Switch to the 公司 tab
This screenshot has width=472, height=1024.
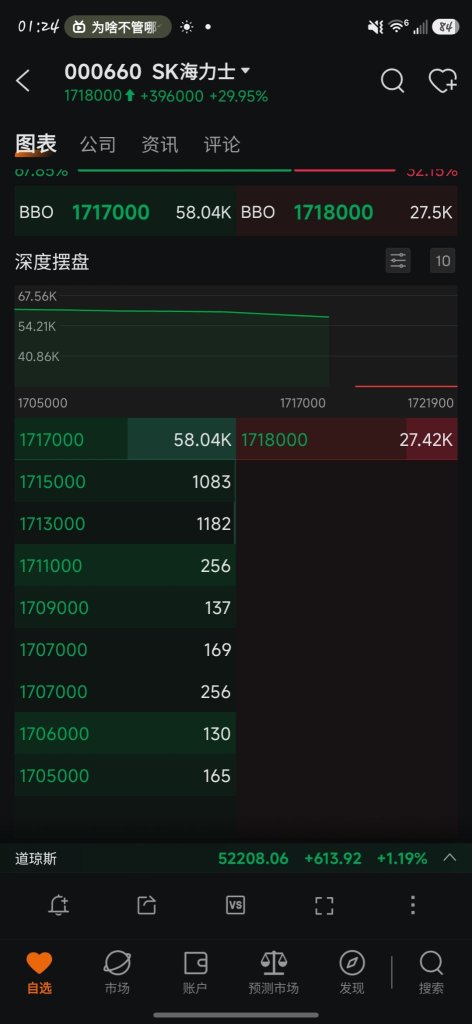pos(98,144)
